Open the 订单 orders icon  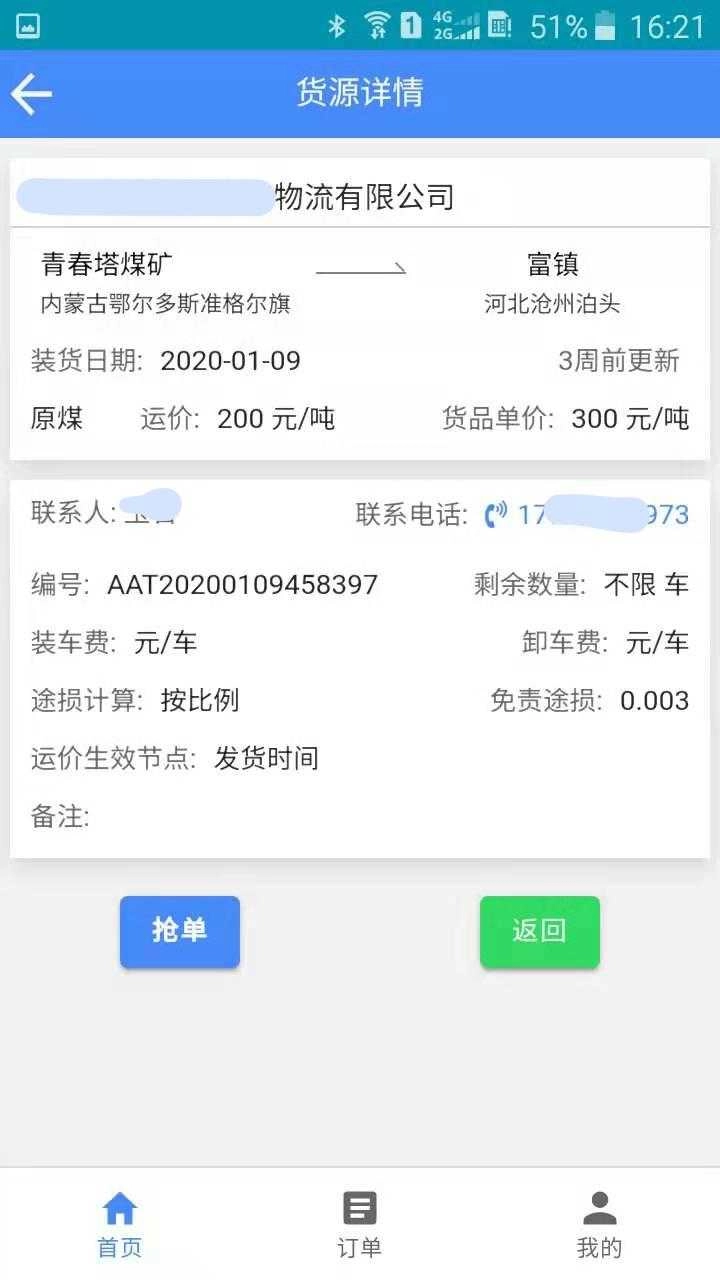tap(359, 1209)
